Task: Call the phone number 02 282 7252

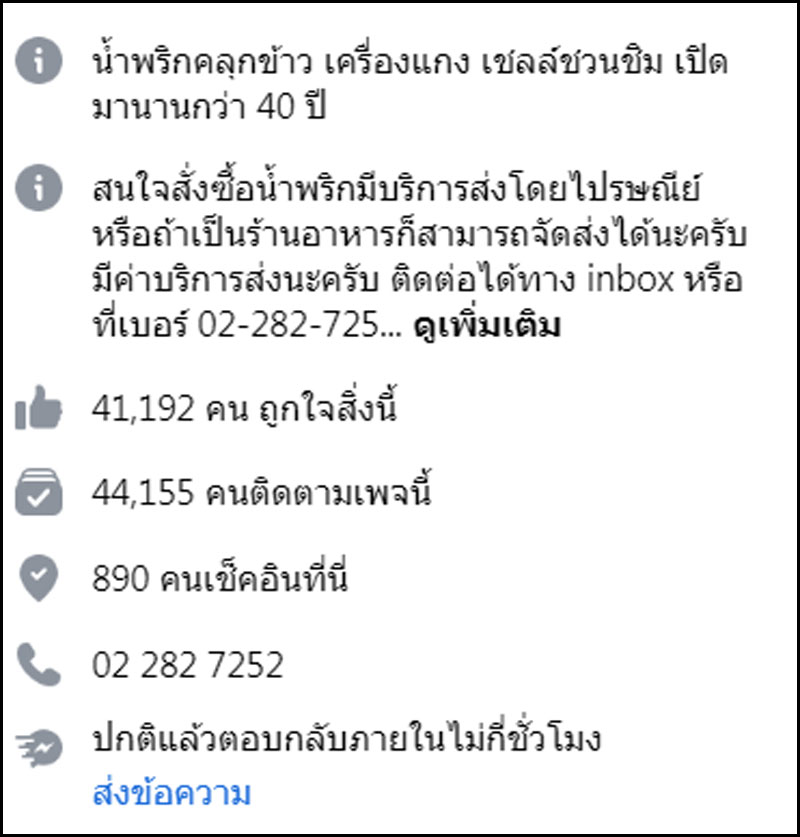Action: tap(187, 664)
